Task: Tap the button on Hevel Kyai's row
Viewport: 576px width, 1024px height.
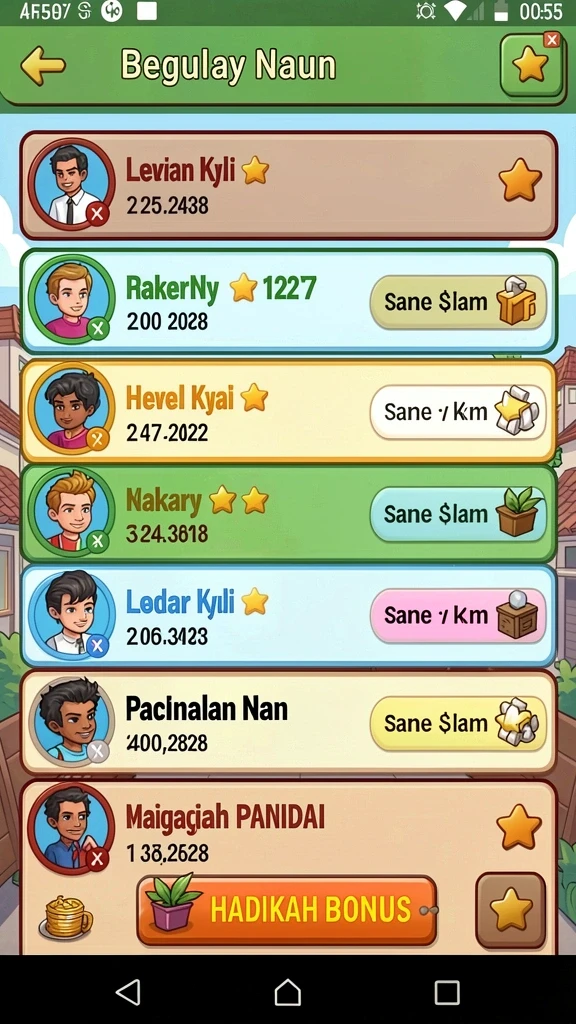Action: click(x=458, y=411)
